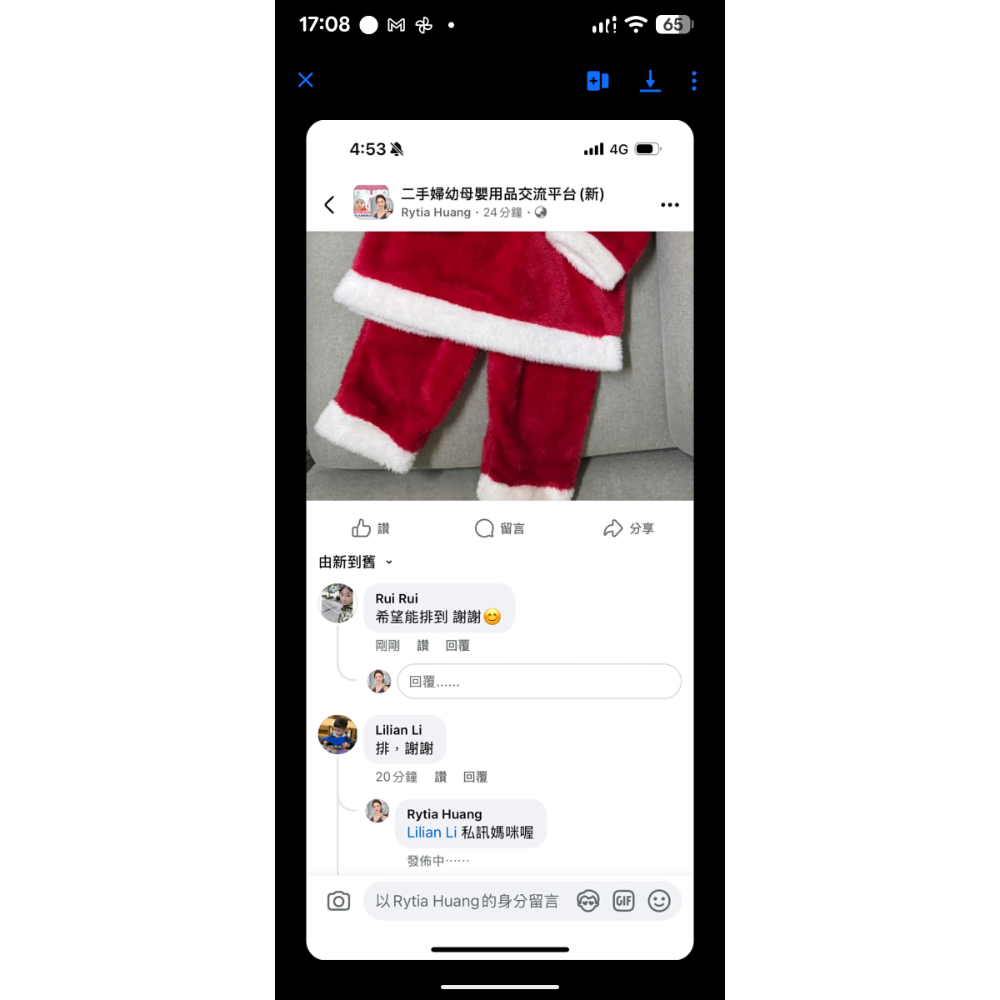Open the three-dot overflow menu
Image resolution: width=1000 pixels, height=1000 pixels.
point(694,81)
